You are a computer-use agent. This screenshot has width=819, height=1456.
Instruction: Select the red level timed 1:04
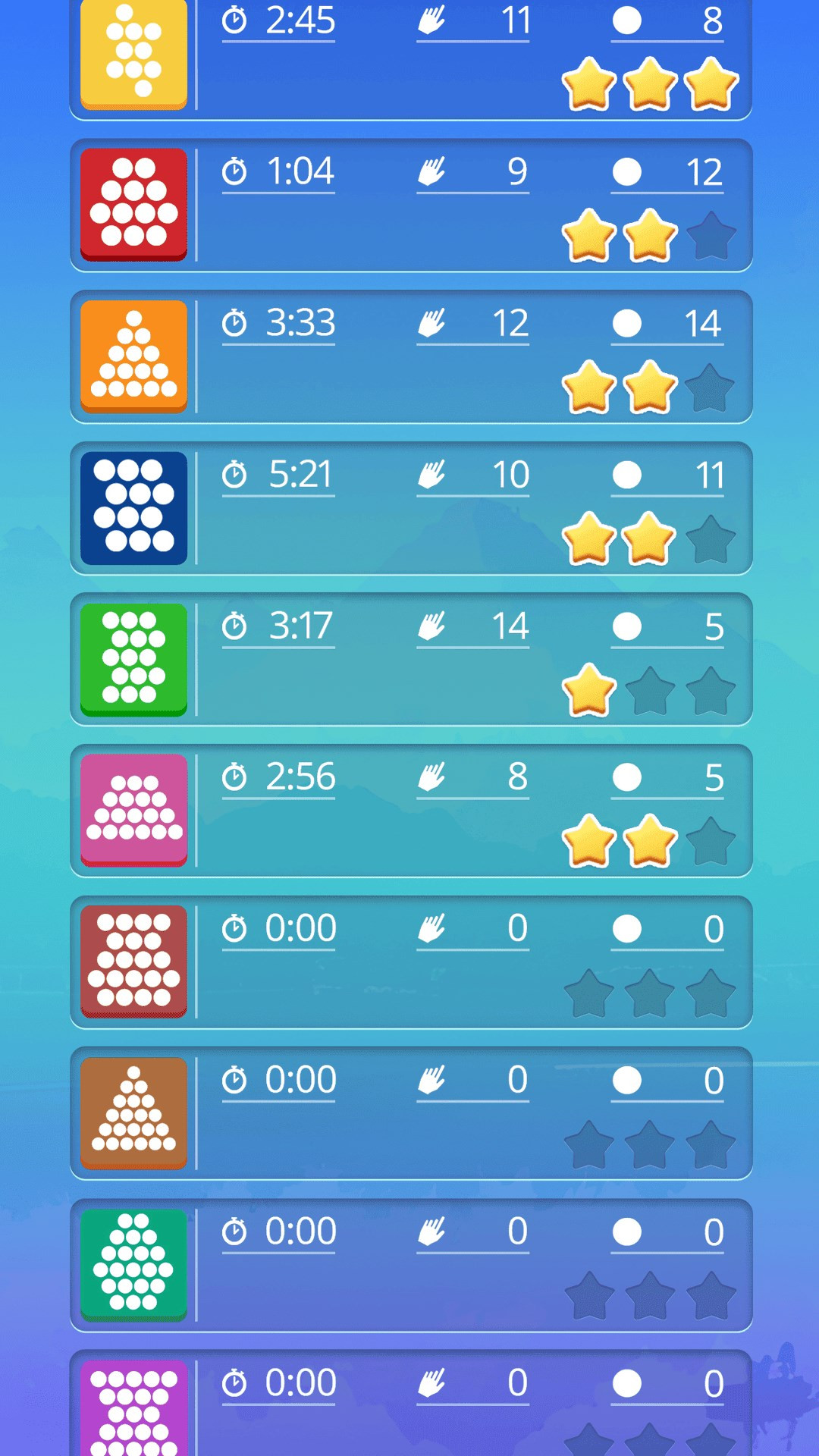pyautogui.click(x=133, y=204)
